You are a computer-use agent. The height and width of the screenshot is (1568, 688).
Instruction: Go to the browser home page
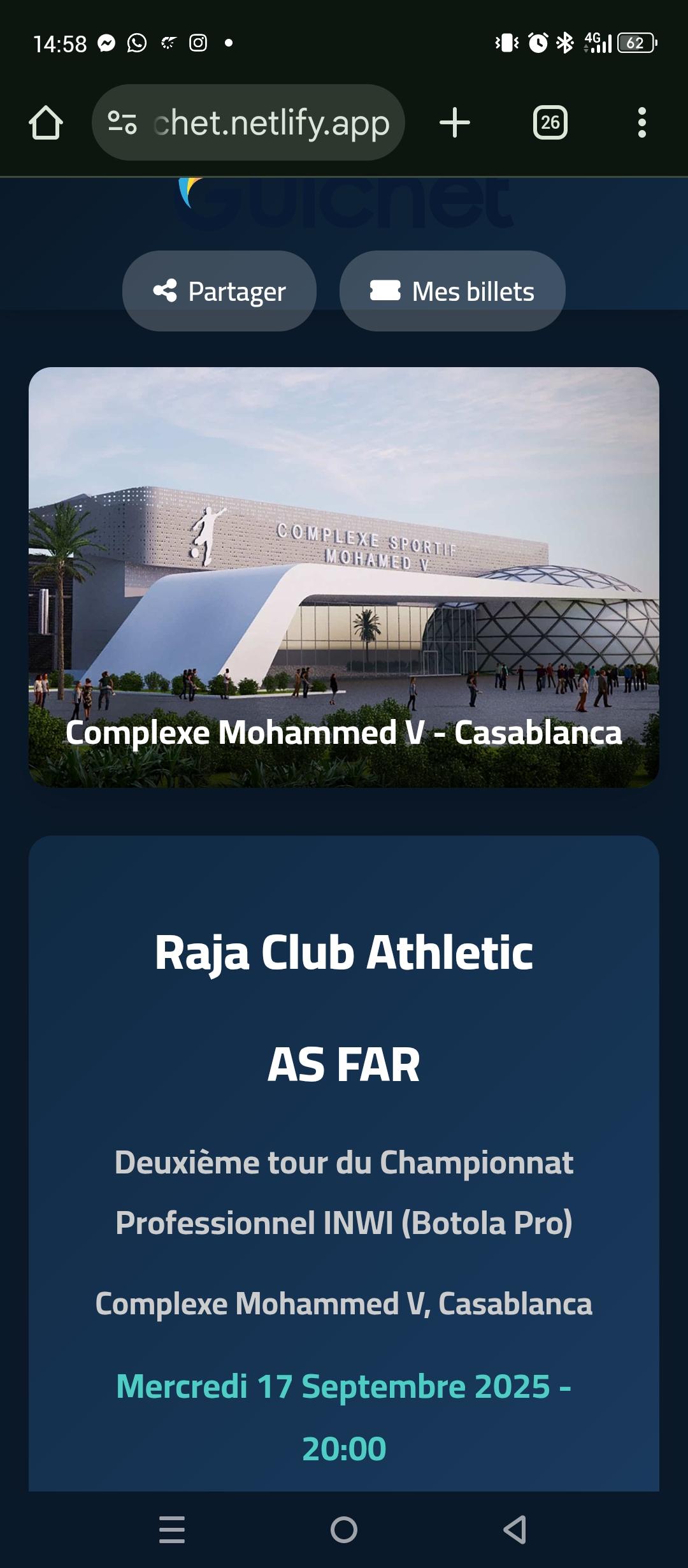pos(46,122)
